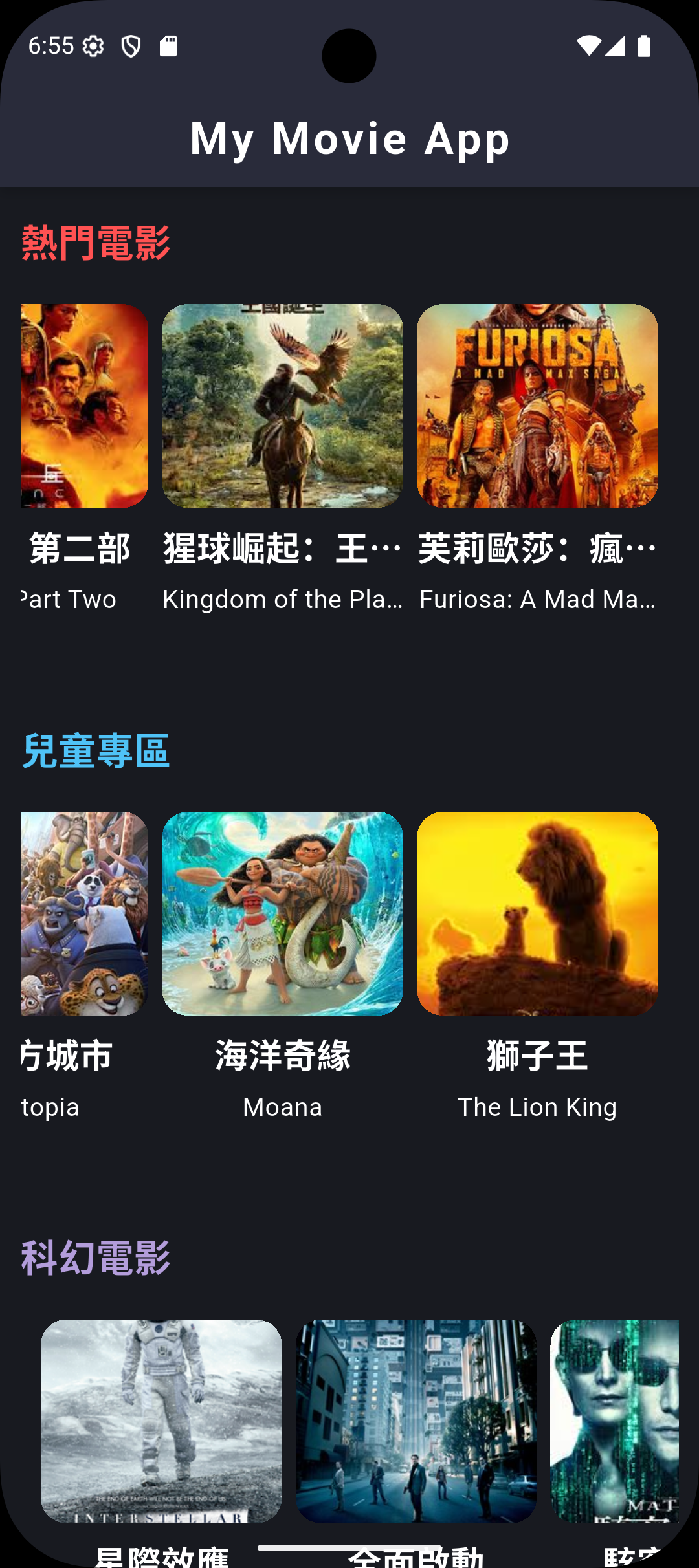Click the 'My Movie App' title
Image resolution: width=699 pixels, height=1568 pixels.
(349, 138)
